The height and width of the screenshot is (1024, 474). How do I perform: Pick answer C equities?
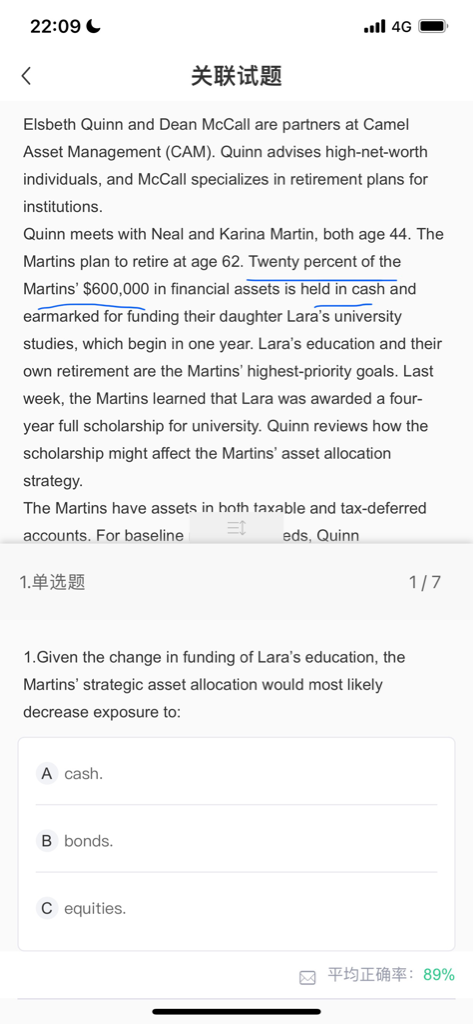(x=236, y=908)
